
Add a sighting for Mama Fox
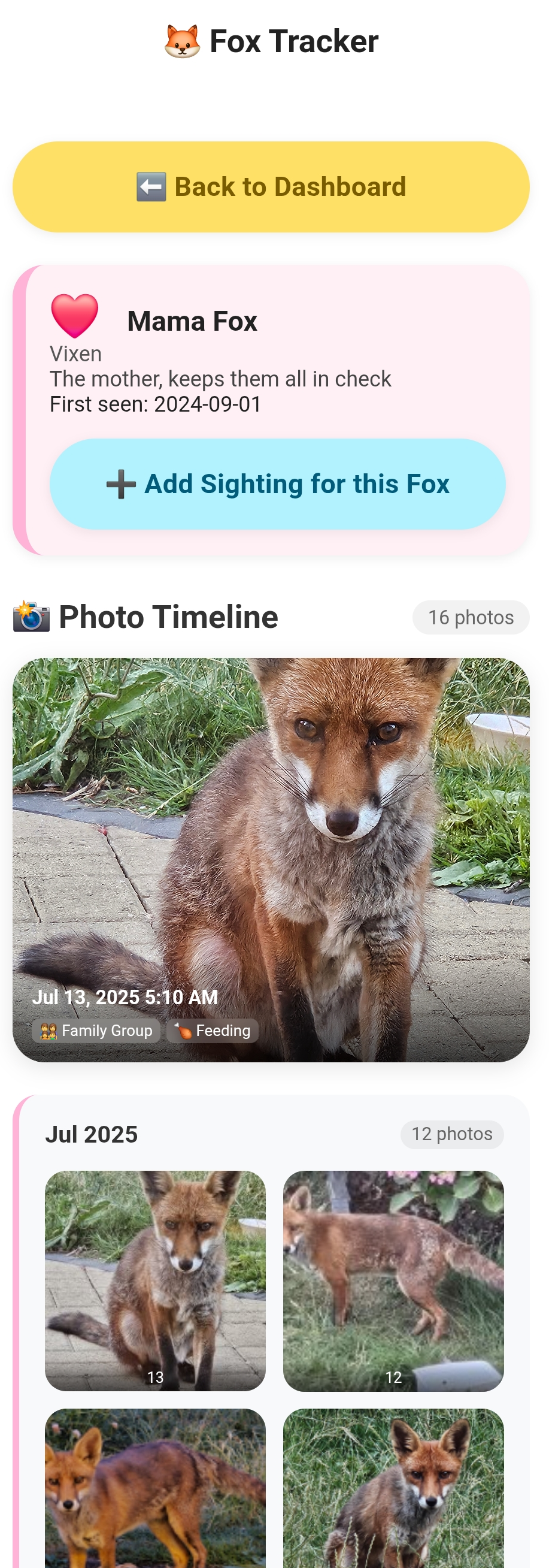tap(277, 484)
